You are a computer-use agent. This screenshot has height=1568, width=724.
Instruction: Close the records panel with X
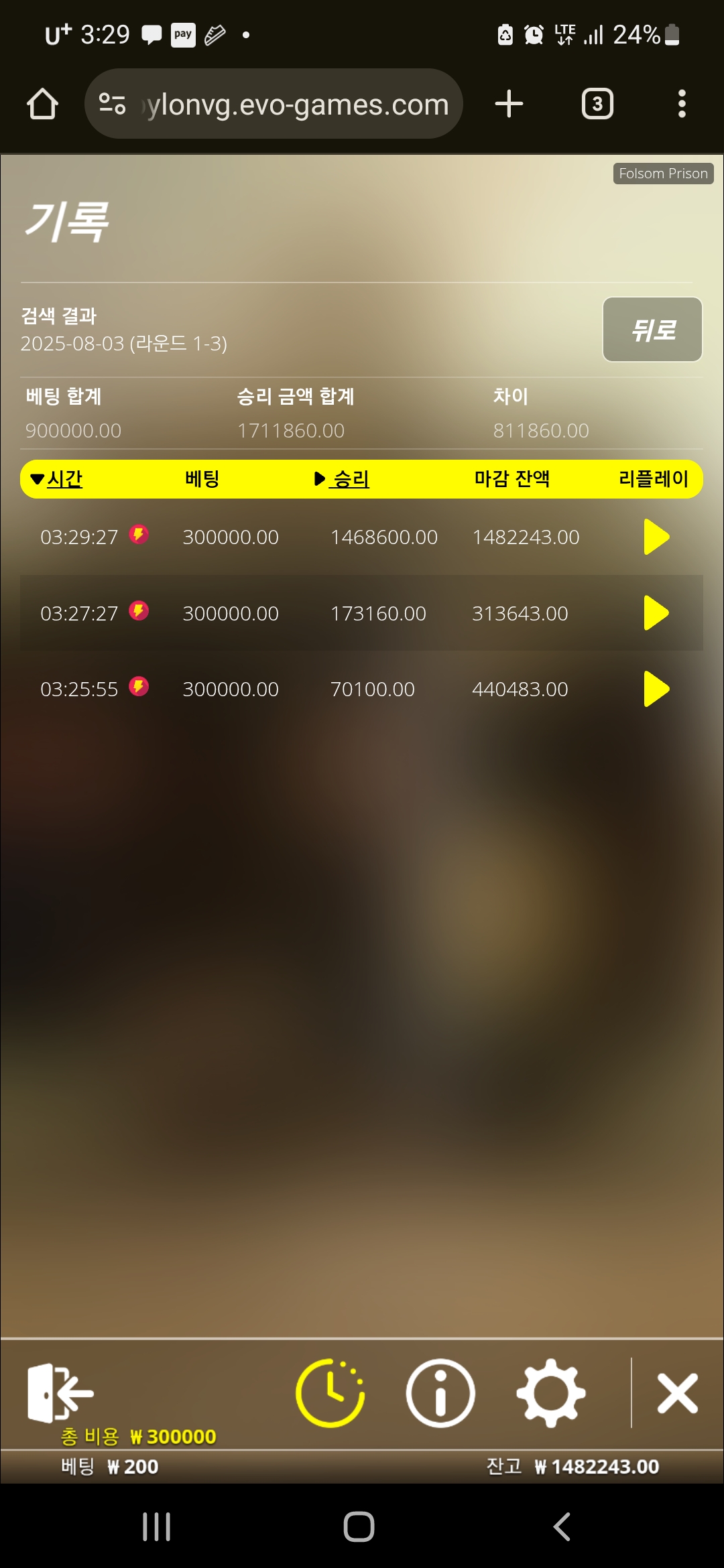[x=677, y=1393]
